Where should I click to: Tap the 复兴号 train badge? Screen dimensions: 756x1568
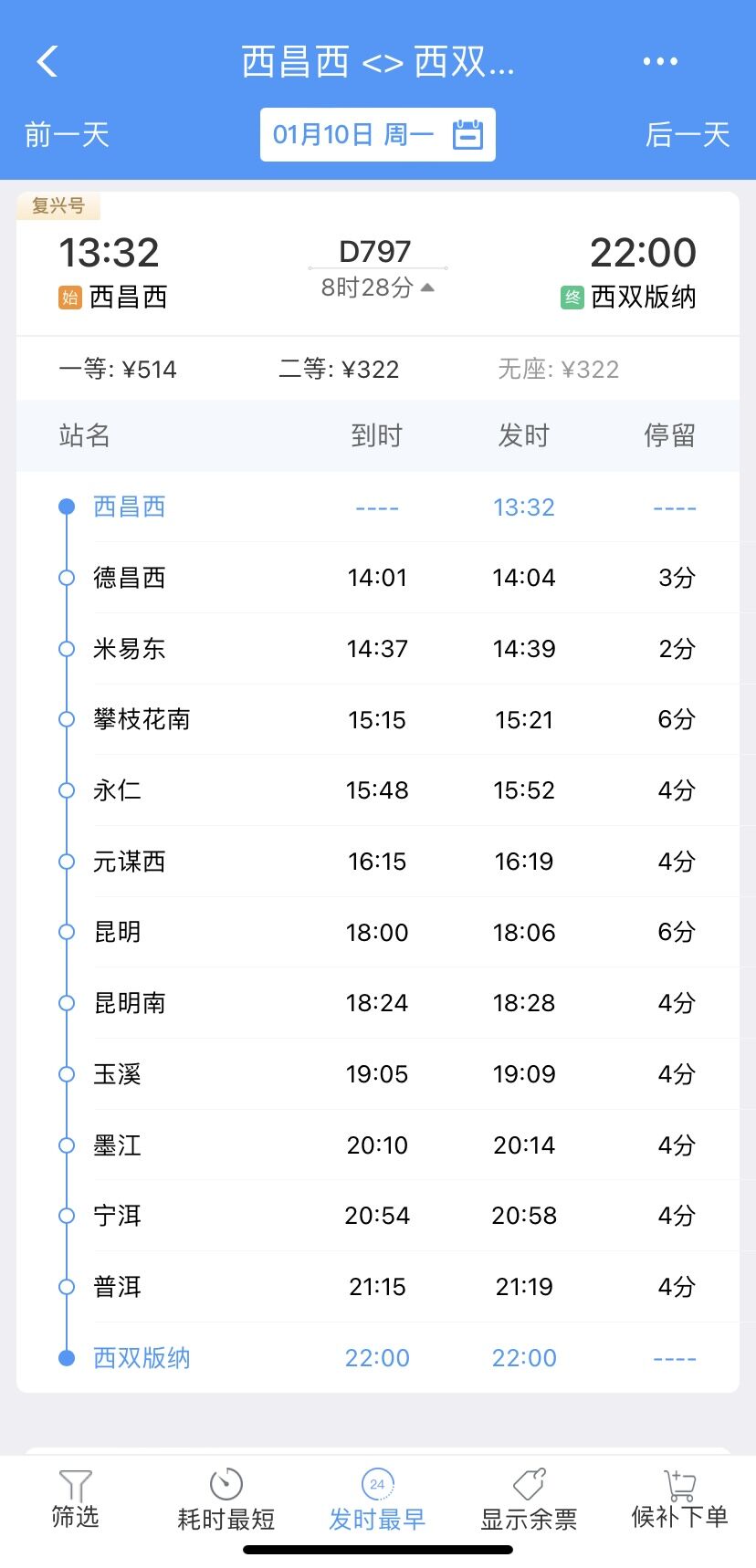[58, 206]
